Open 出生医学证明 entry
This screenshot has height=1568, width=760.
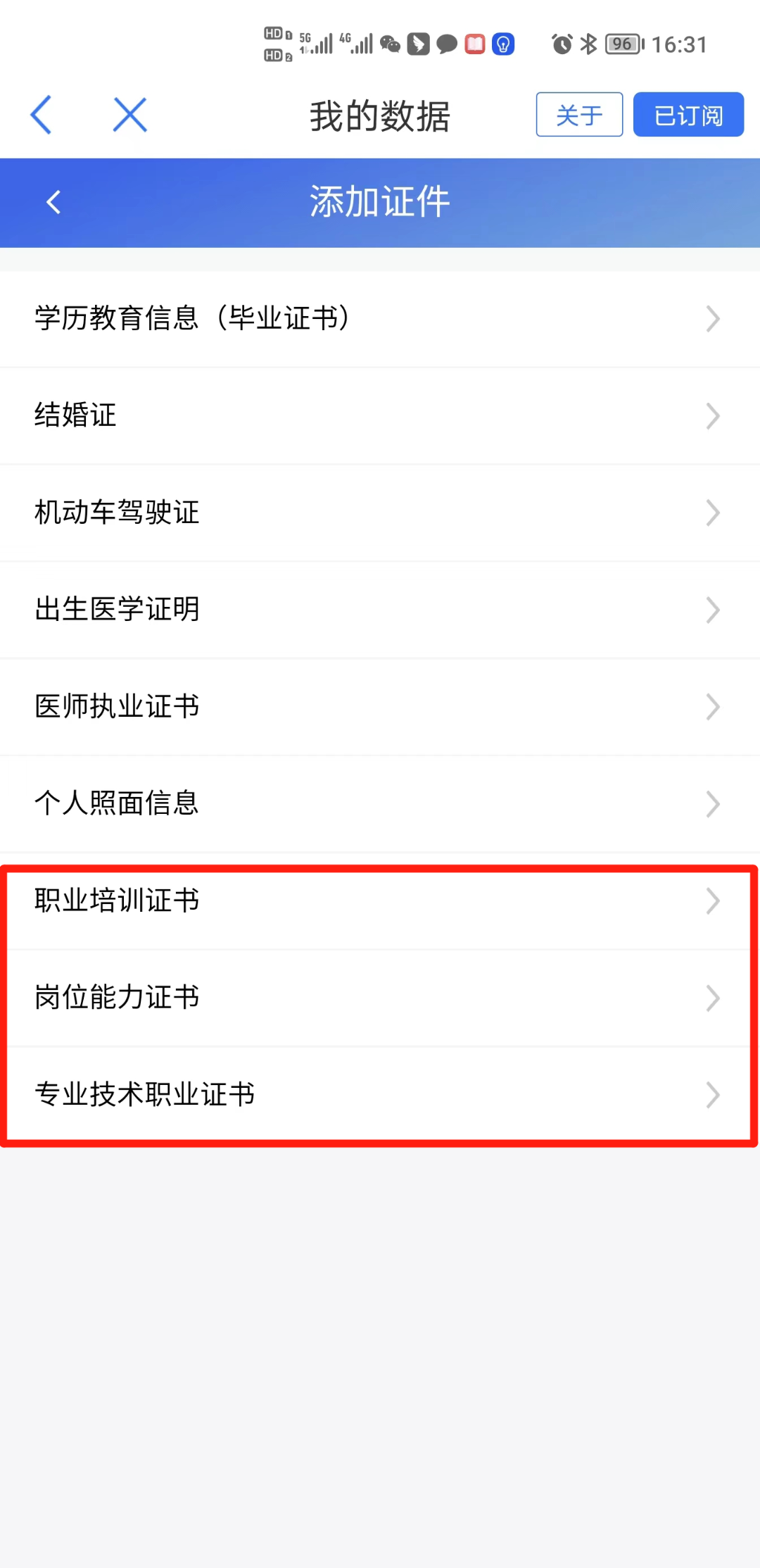pyautogui.click(x=380, y=610)
